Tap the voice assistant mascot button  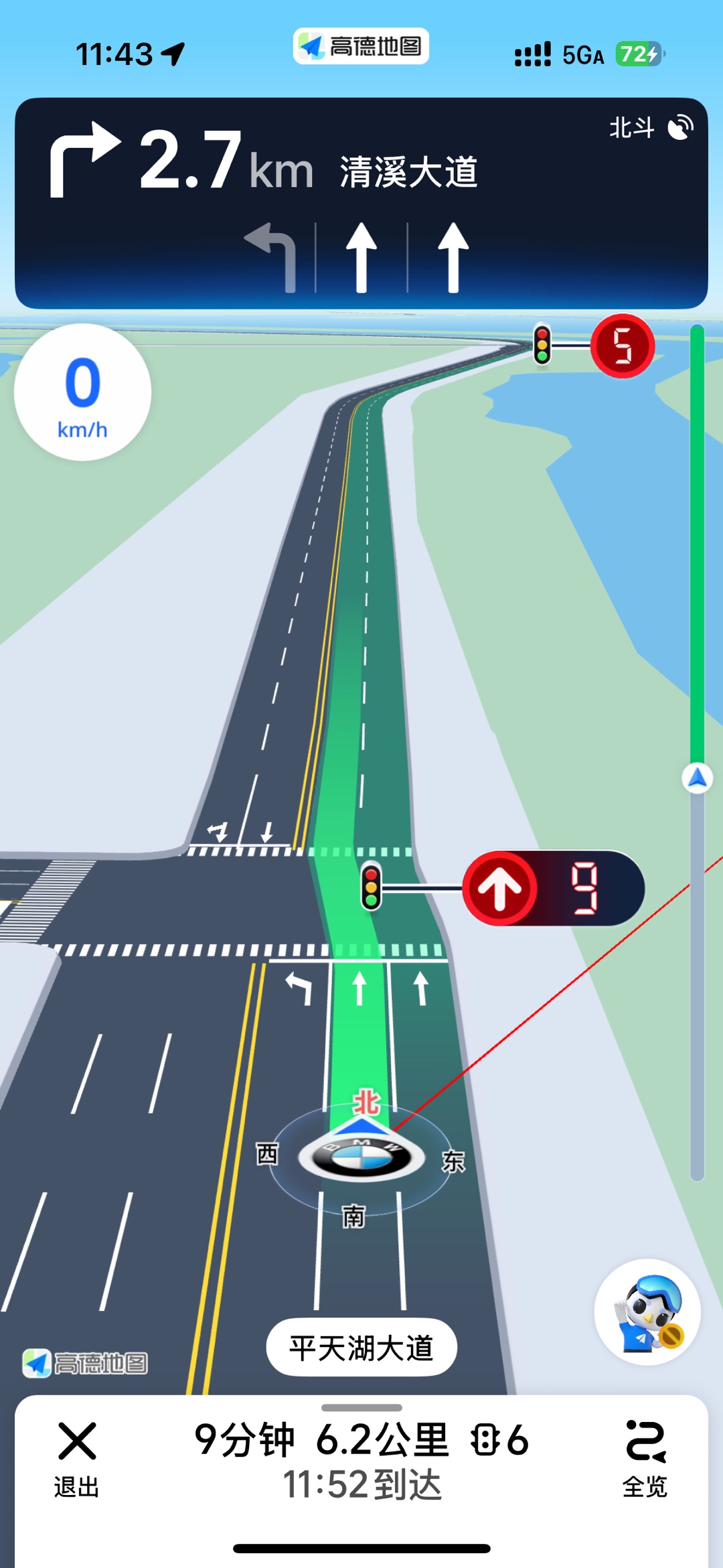(x=647, y=1312)
